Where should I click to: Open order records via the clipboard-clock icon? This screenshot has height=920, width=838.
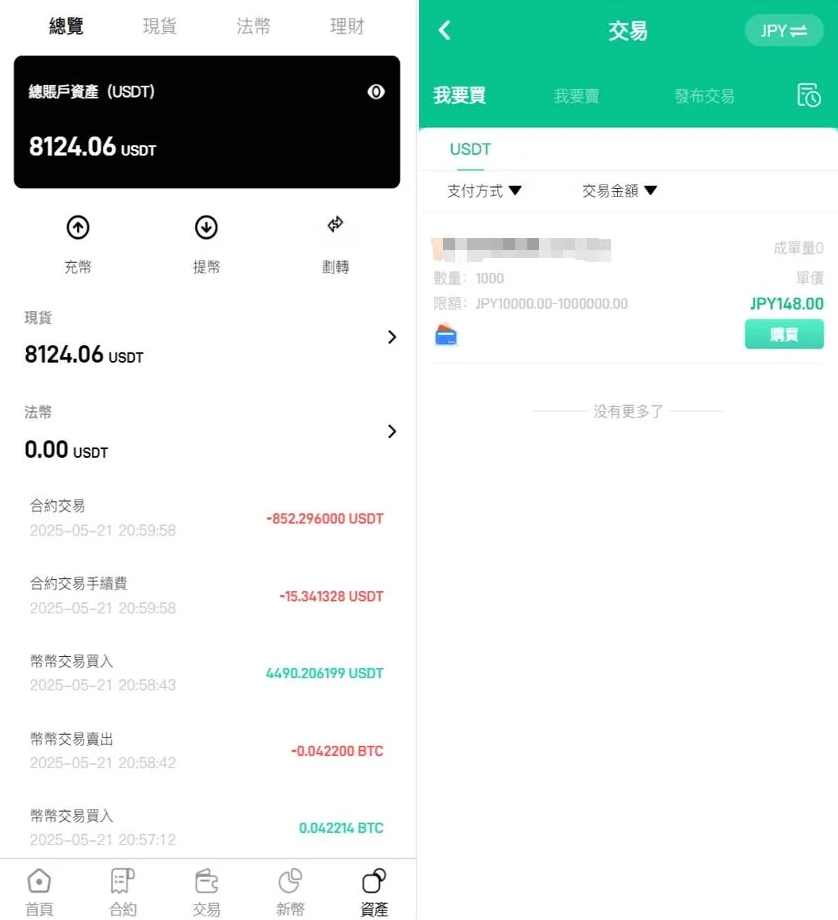pyautogui.click(x=808, y=96)
